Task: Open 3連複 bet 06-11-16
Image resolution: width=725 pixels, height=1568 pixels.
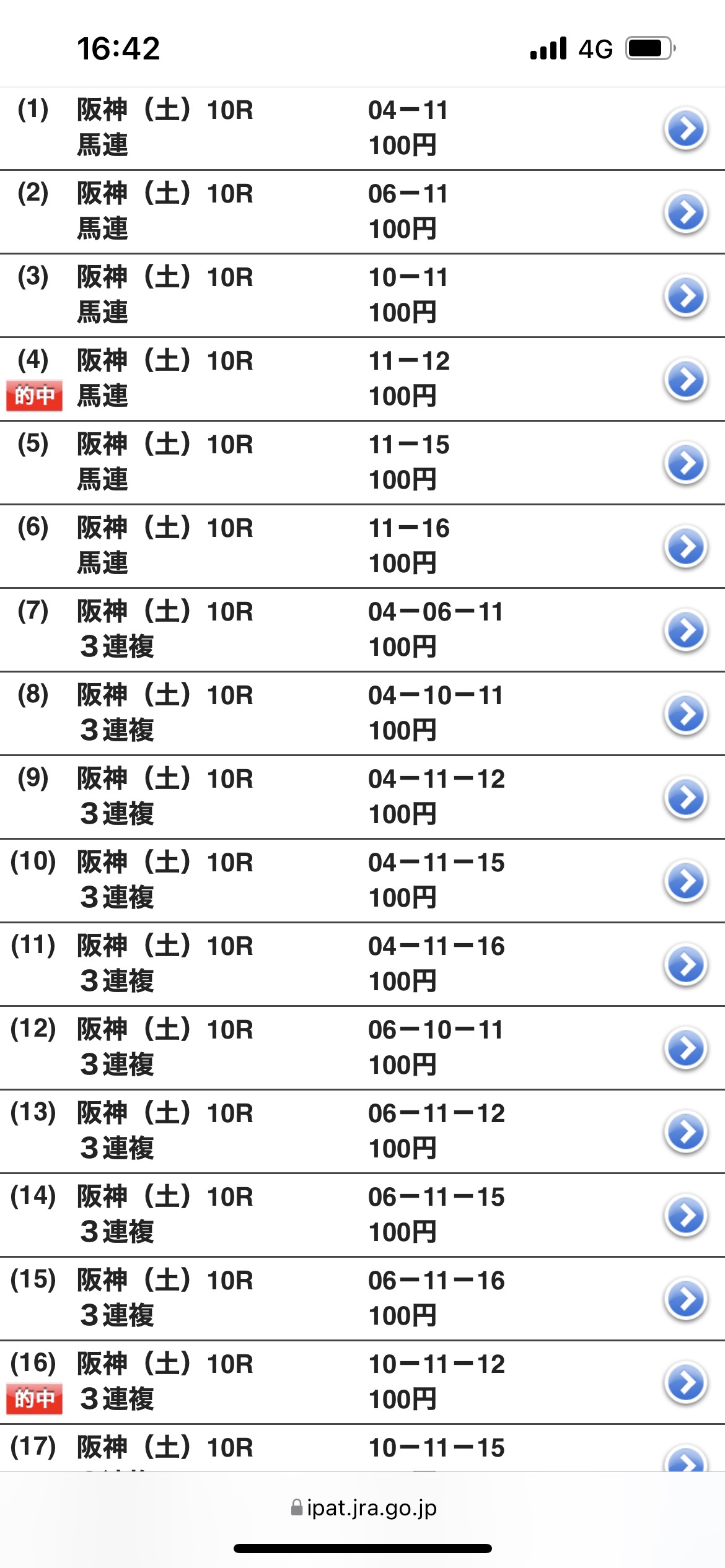Action: click(685, 1299)
